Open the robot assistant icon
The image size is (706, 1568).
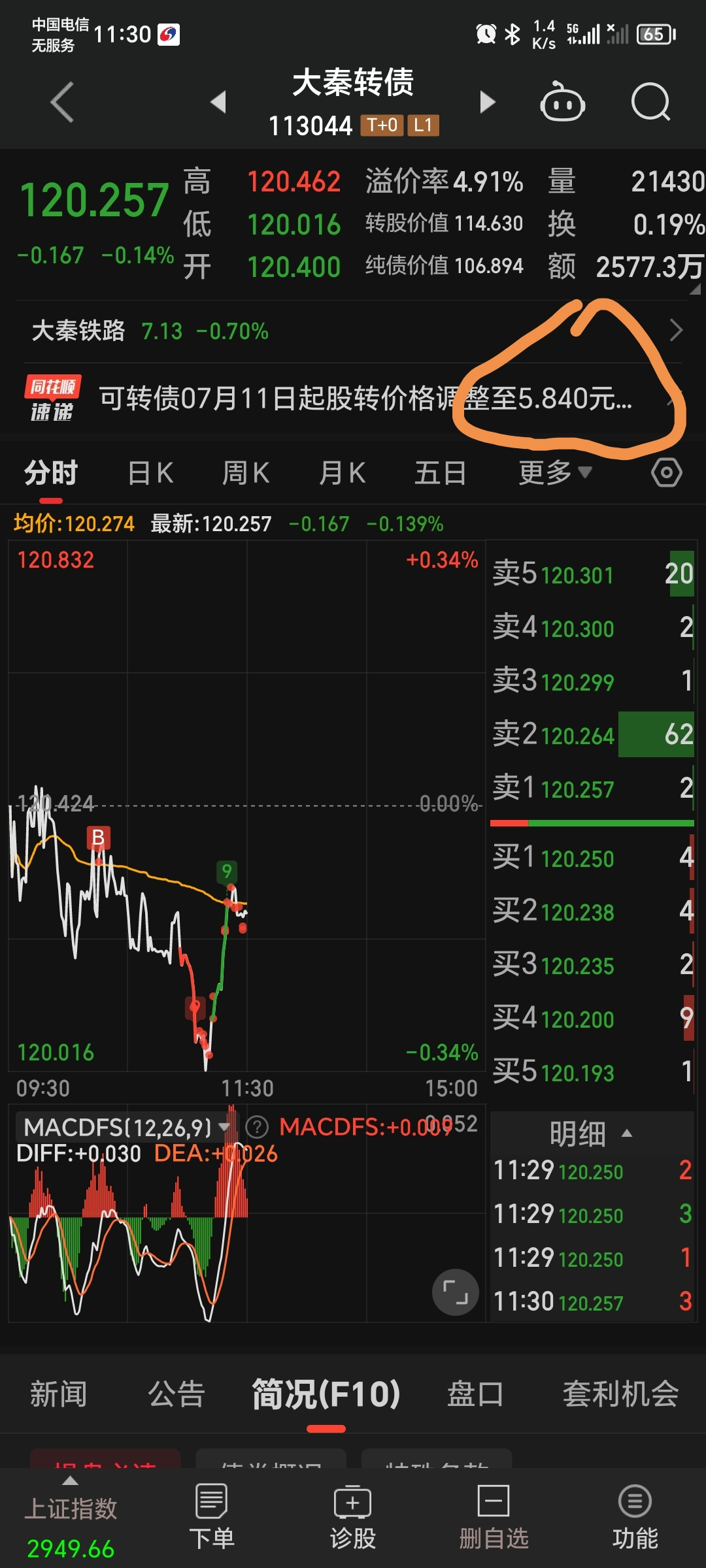(x=562, y=101)
